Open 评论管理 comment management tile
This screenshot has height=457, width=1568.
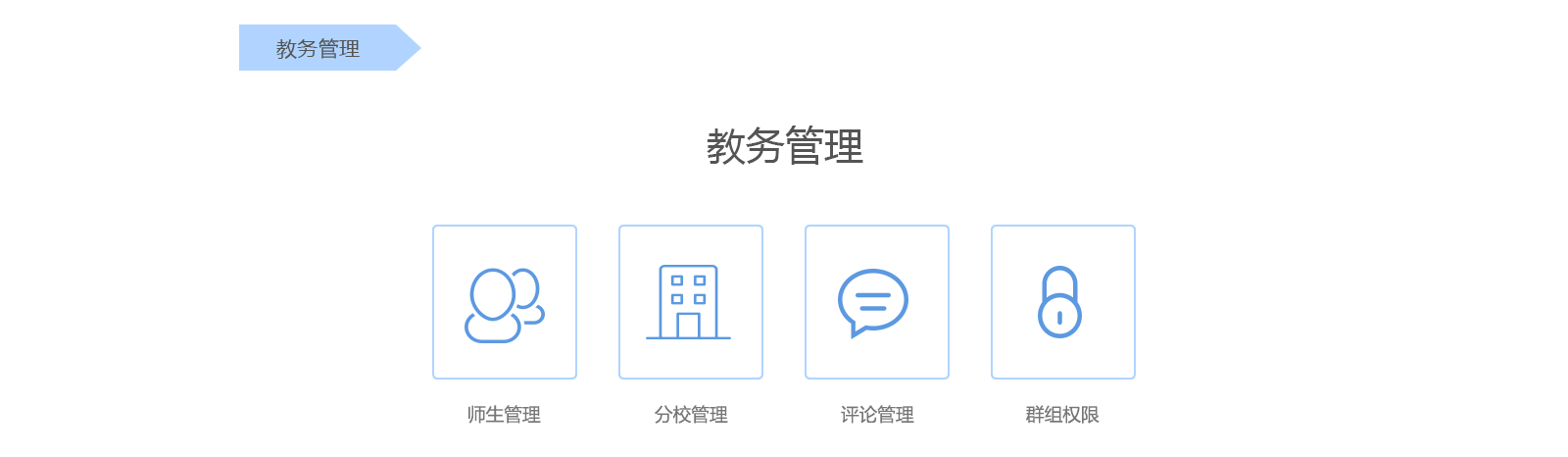[877, 302]
